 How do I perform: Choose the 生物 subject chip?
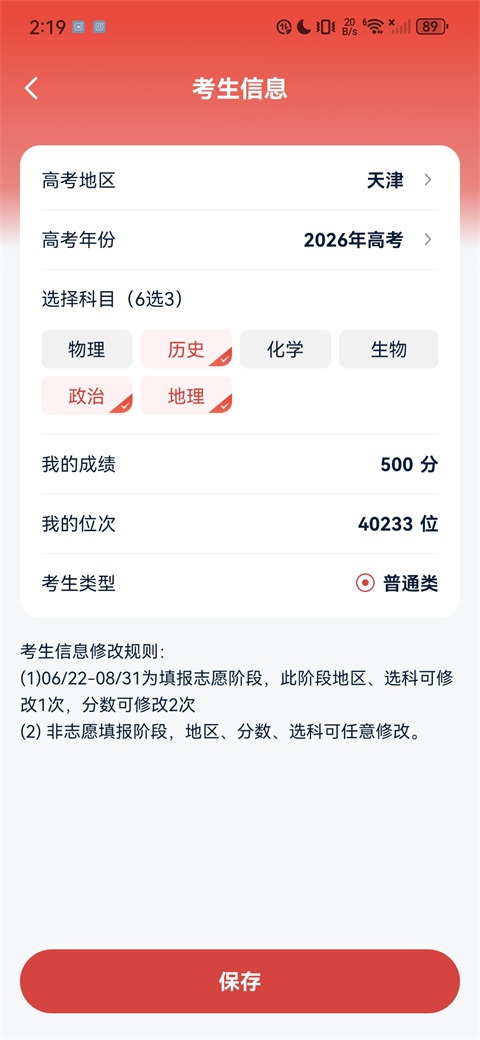click(x=389, y=349)
